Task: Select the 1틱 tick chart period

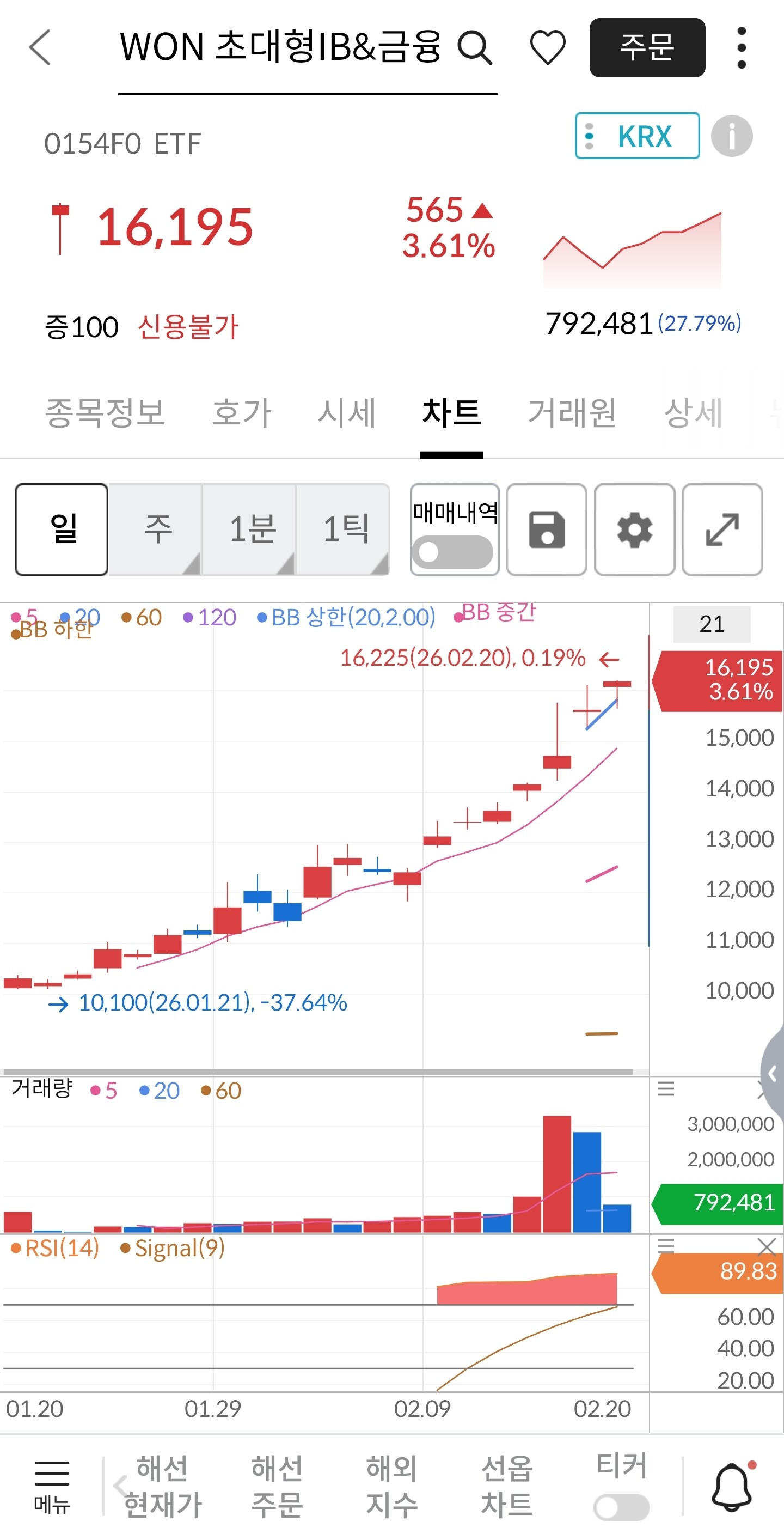Action: click(343, 529)
